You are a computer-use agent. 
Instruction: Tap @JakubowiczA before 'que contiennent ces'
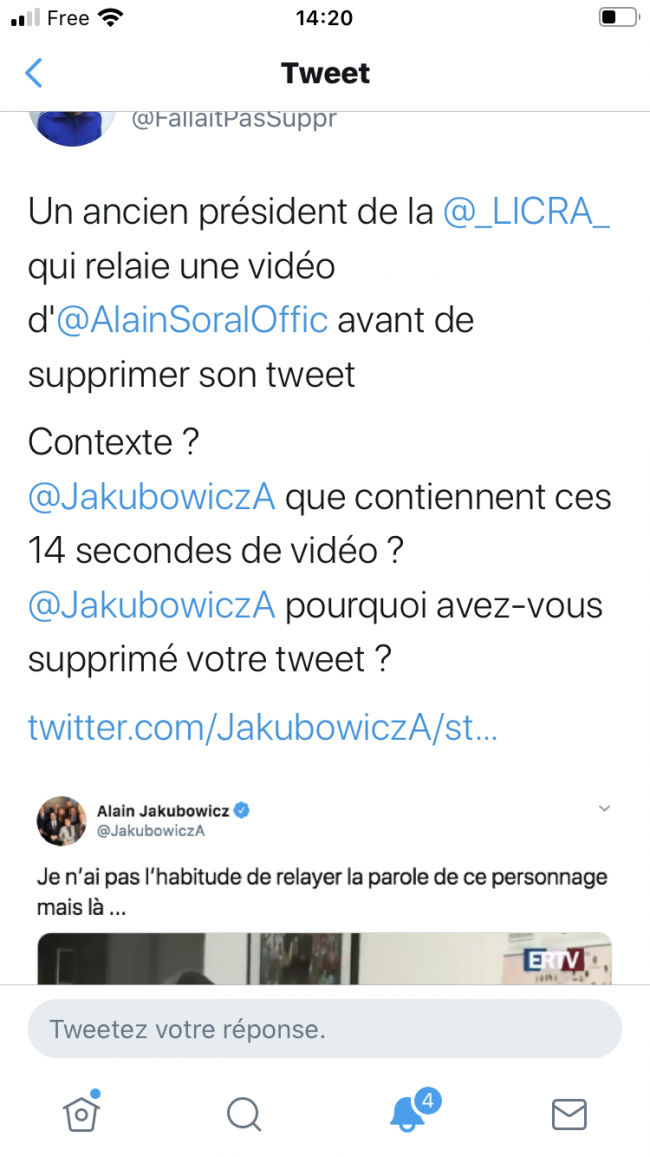(x=152, y=497)
